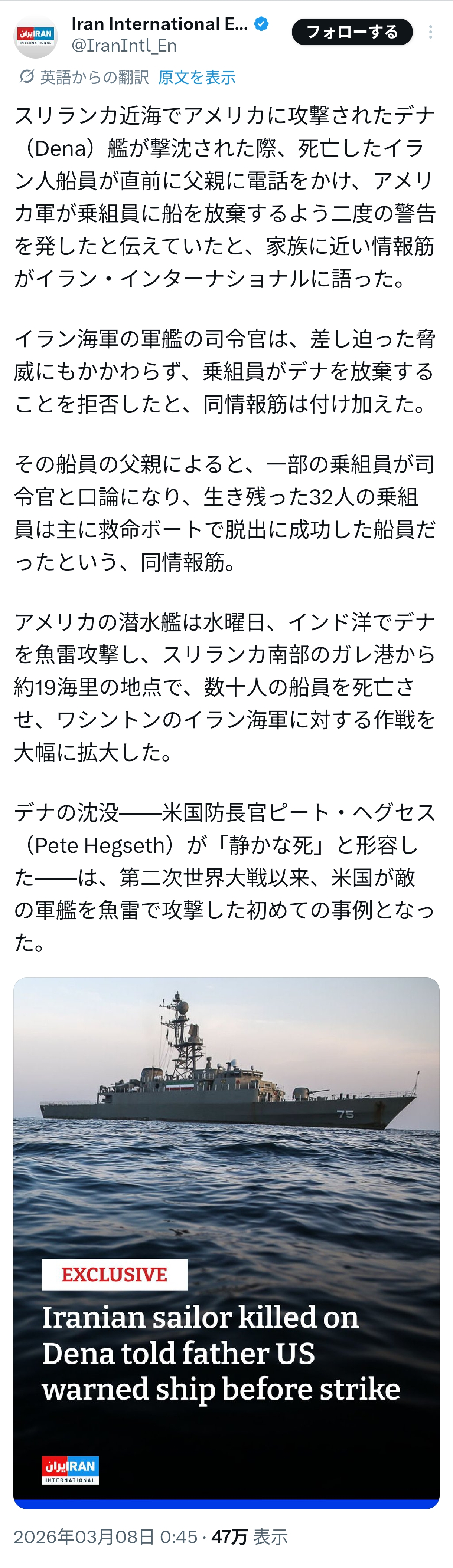
Task: Open the Iran International English account name
Action: tap(160, 24)
